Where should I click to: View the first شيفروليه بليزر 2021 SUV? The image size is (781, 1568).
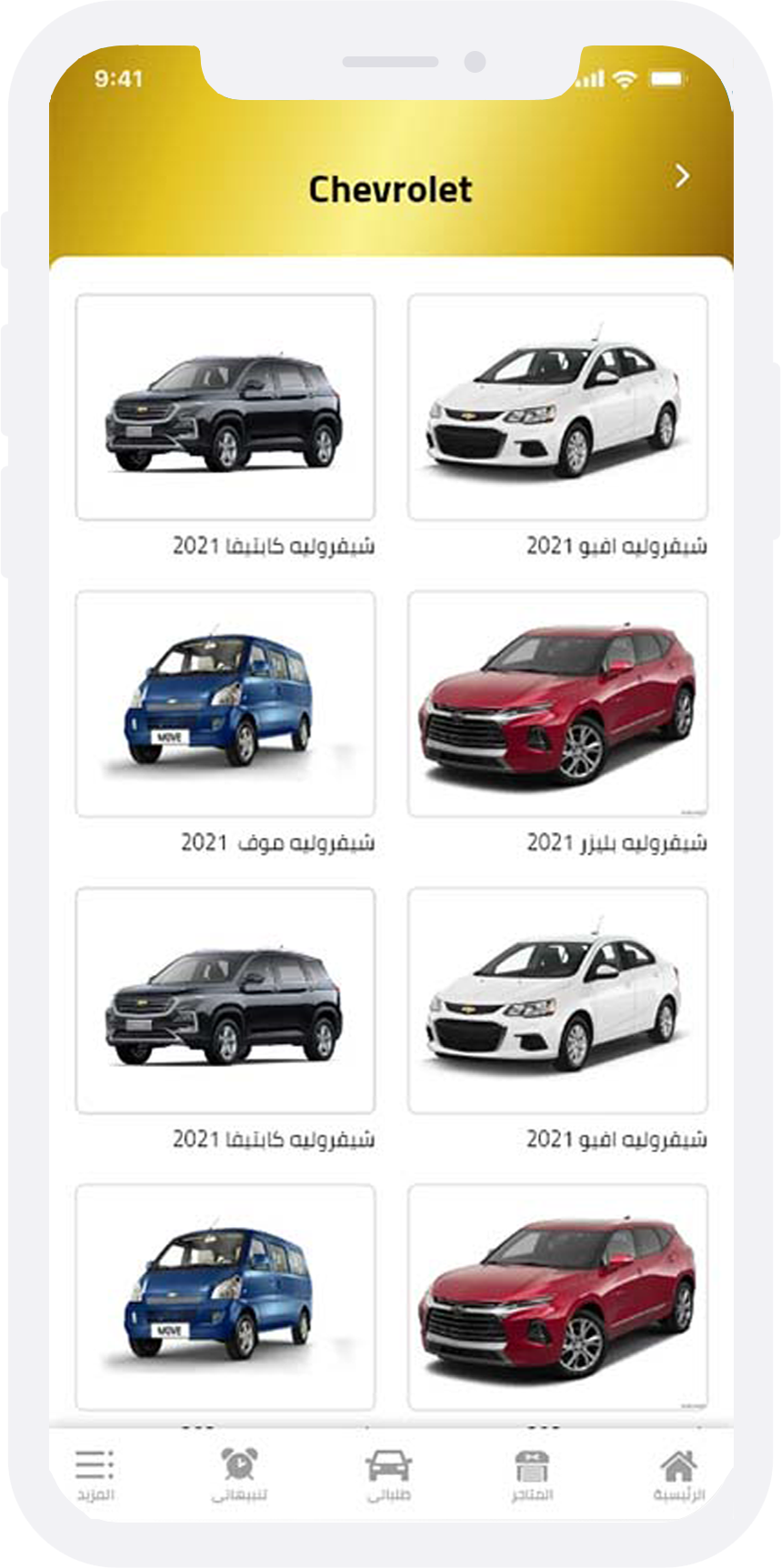[x=557, y=704]
